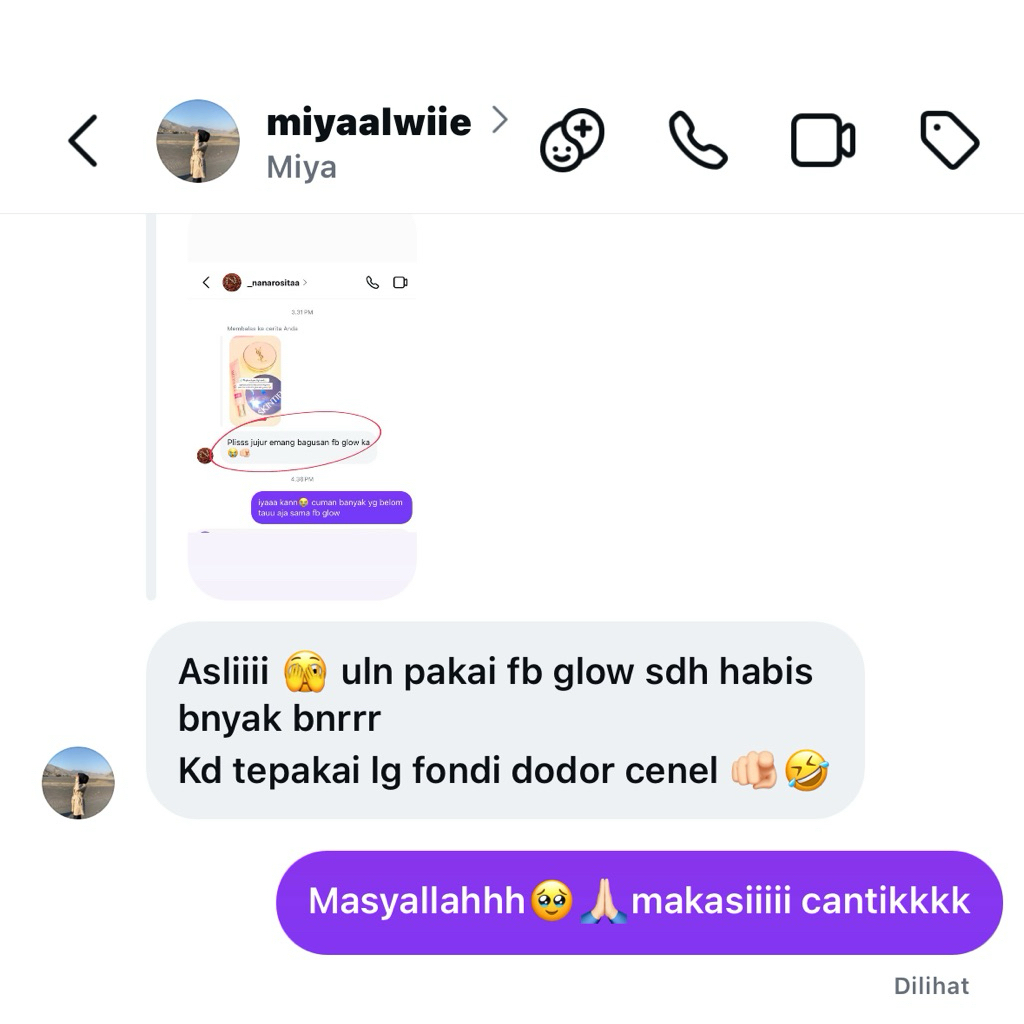This screenshot has height=1024, width=1024.
Task: Open the label tag icon
Action: (x=948, y=140)
